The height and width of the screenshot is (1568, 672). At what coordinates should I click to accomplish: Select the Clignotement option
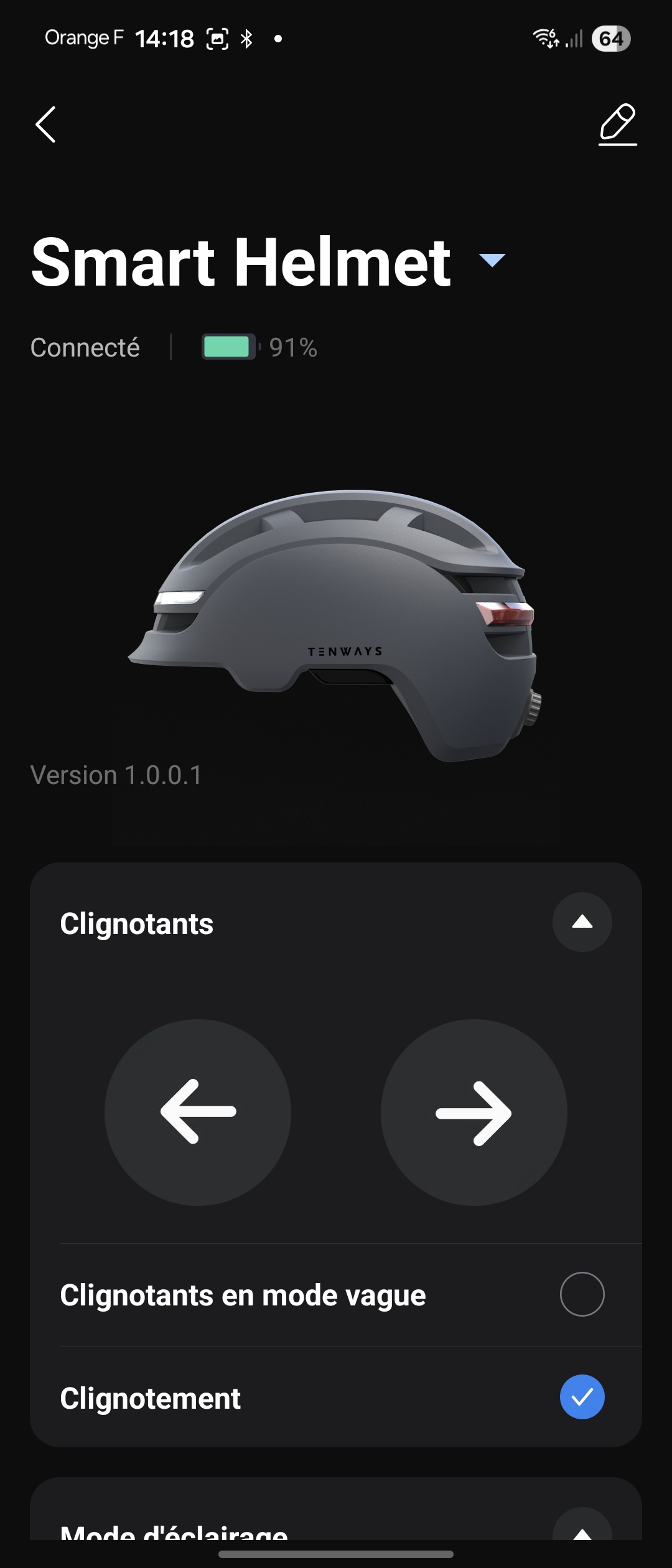pyautogui.click(x=582, y=1397)
